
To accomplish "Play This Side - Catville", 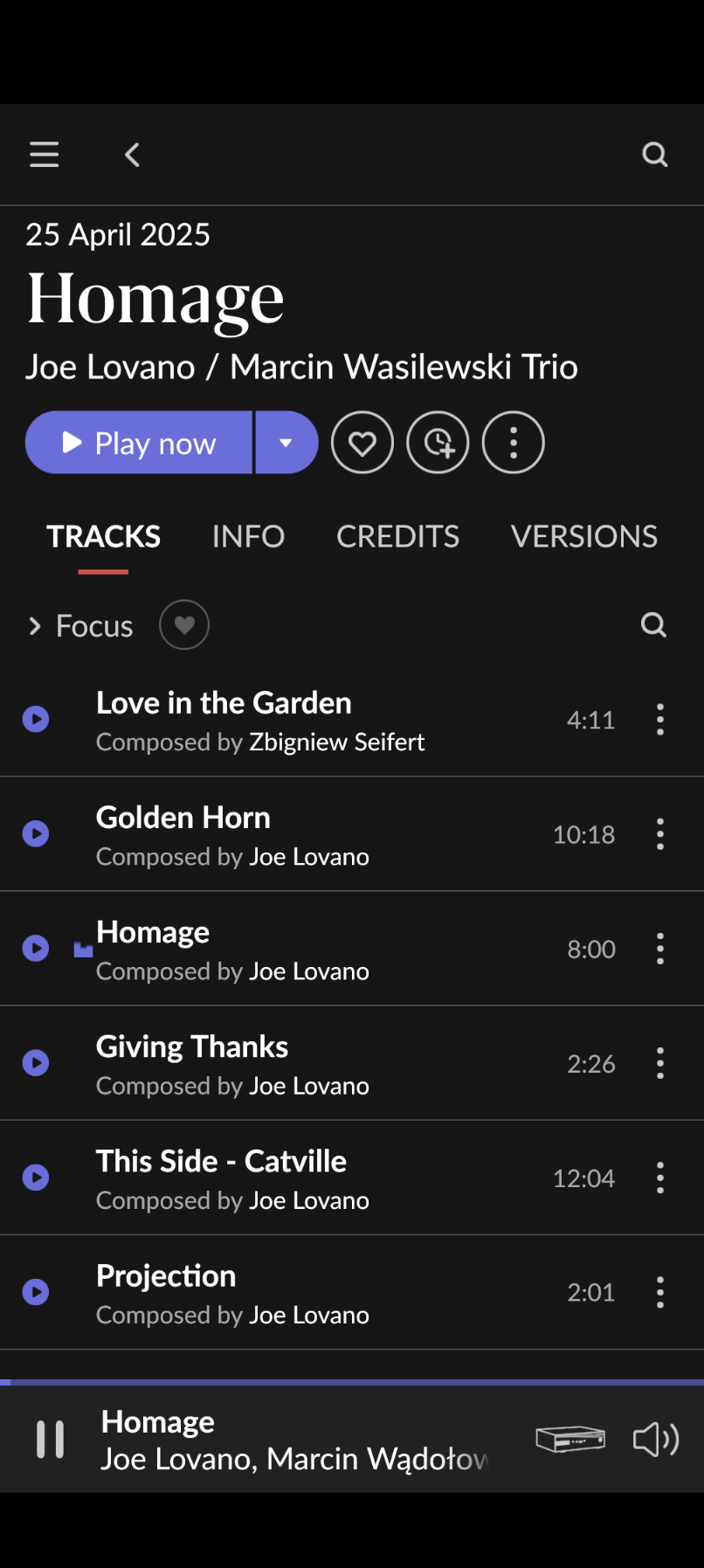I will 36,1178.
